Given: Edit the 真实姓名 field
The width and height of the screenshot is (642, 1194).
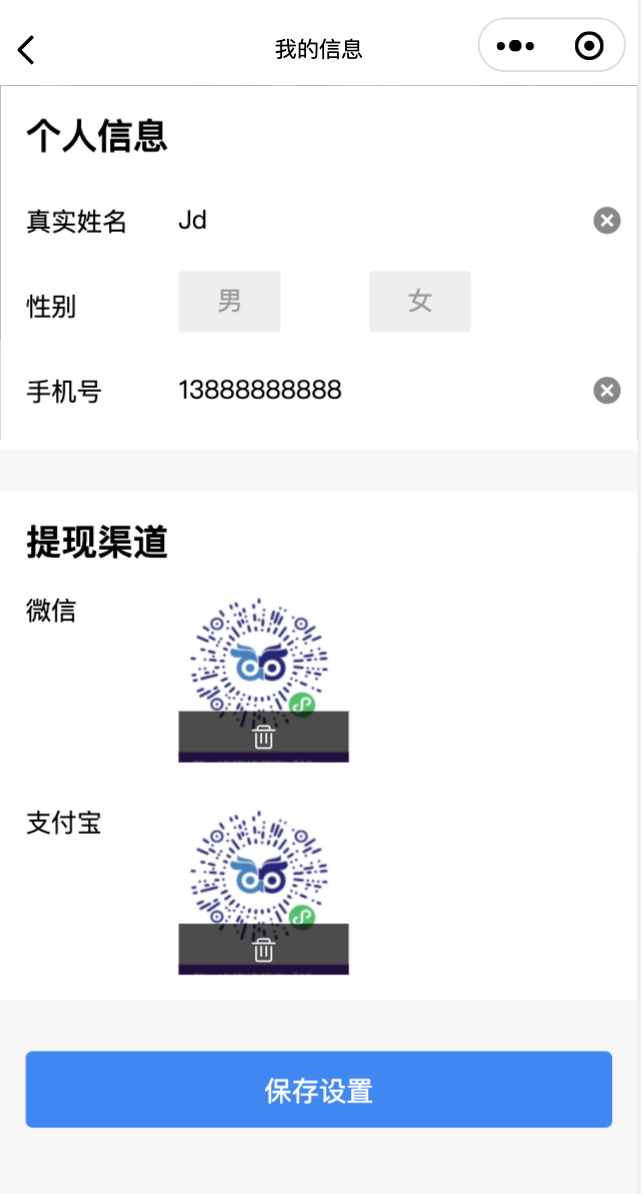Looking at the screenshot, I should click(x=380, y=220).
